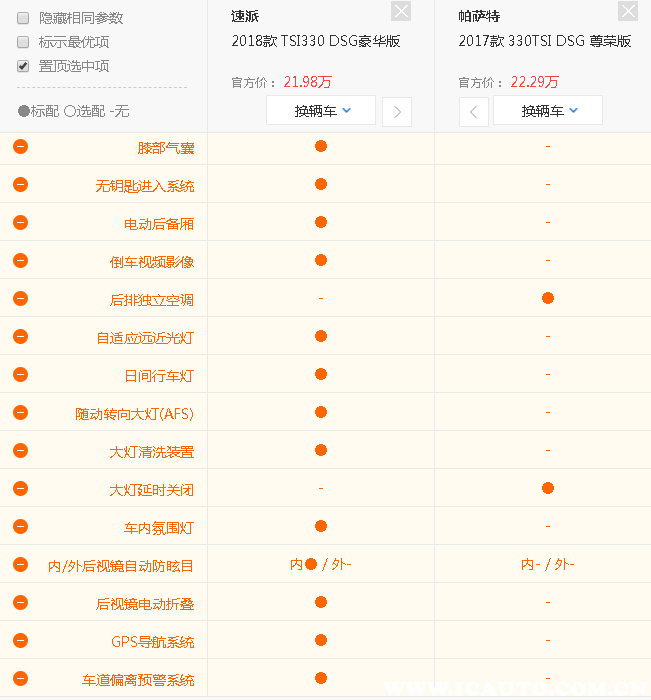Tap the minus icon on 无钥匙进入系统 row

coord(20,185)
